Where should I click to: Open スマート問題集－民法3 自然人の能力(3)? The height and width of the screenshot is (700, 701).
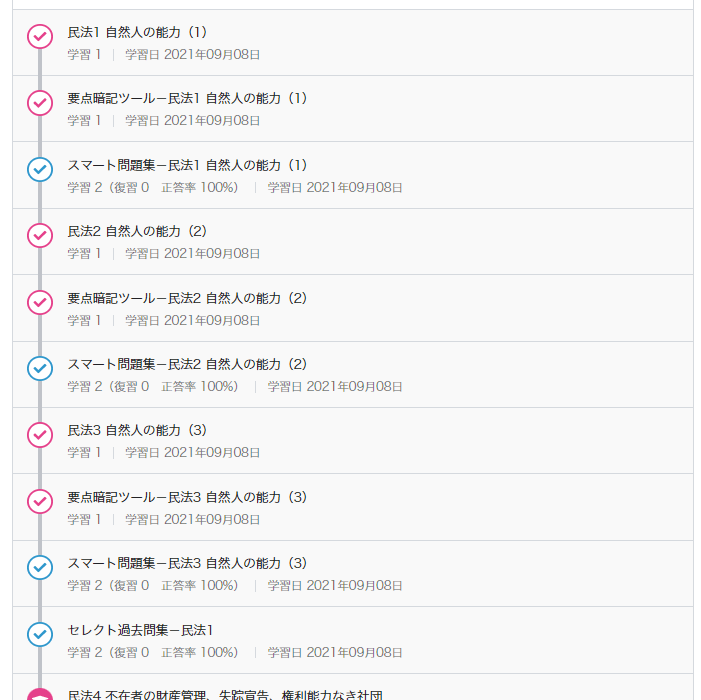click(x=187, y=563)
